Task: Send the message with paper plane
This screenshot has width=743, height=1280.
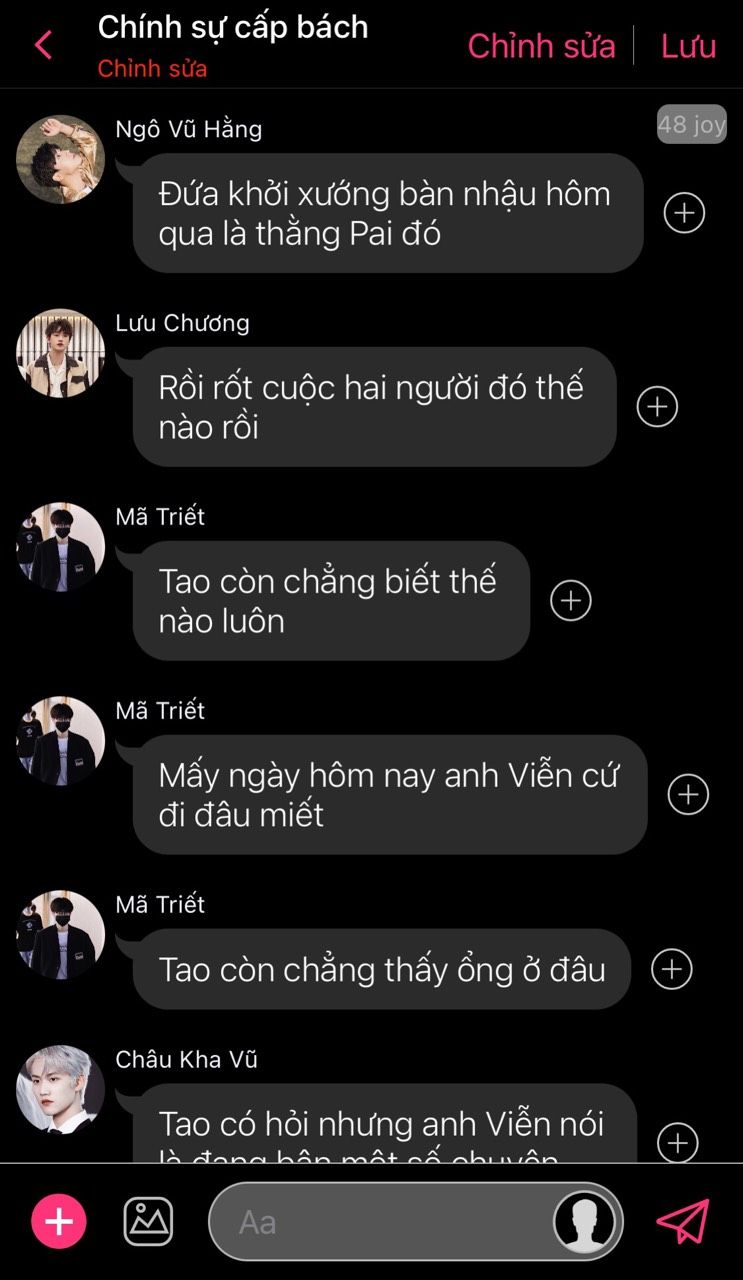Action: pos(683,1221)
